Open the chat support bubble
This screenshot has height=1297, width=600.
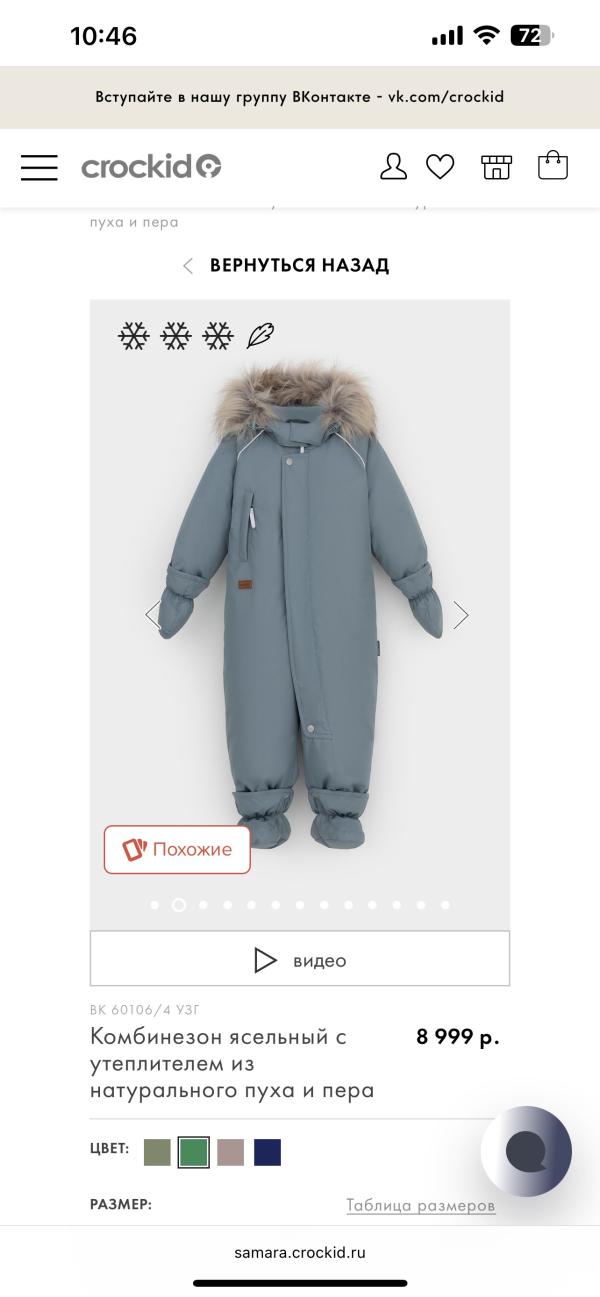click(x=526, y=1152)
